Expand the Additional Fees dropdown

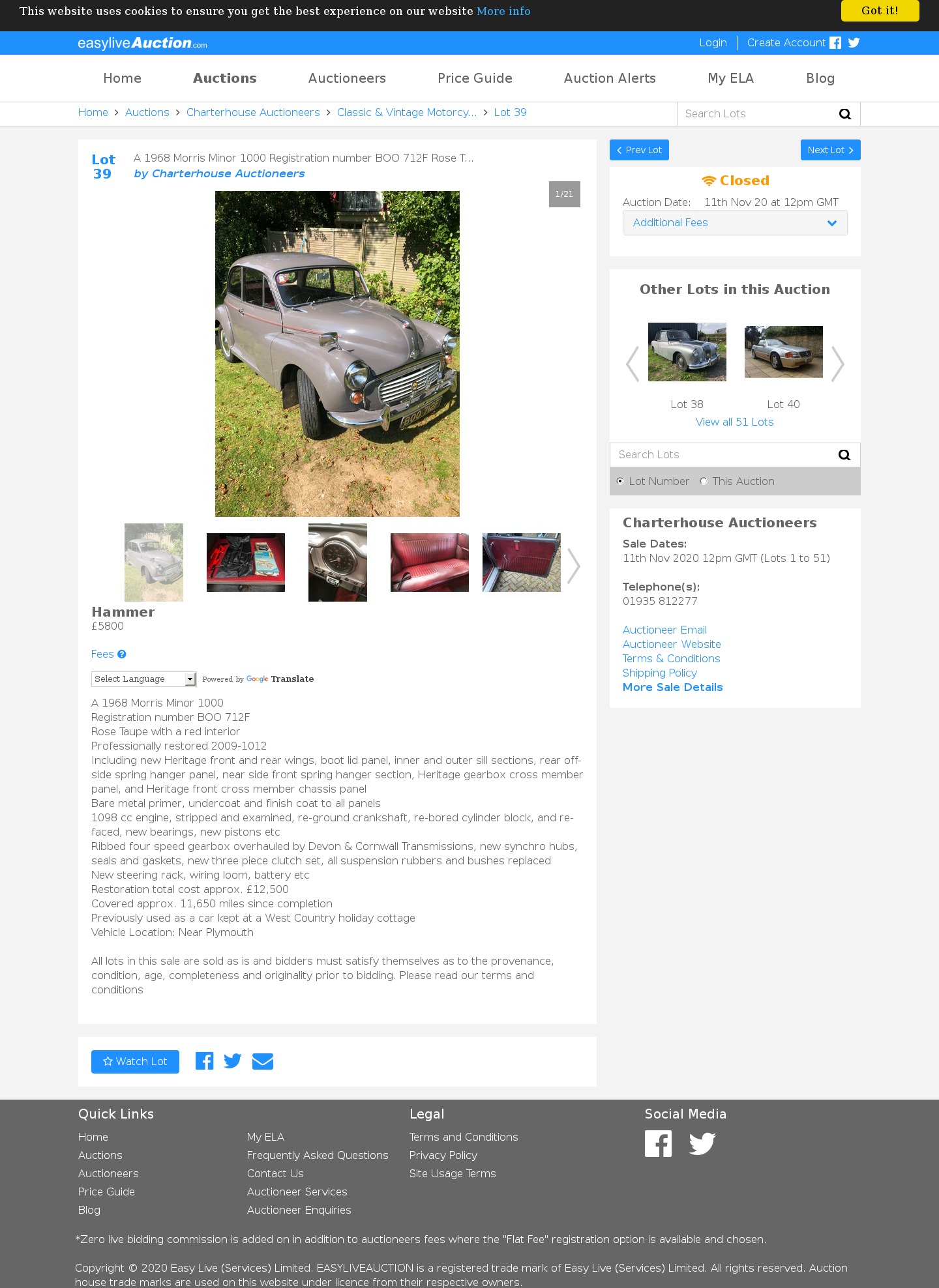tap(734, 223)
